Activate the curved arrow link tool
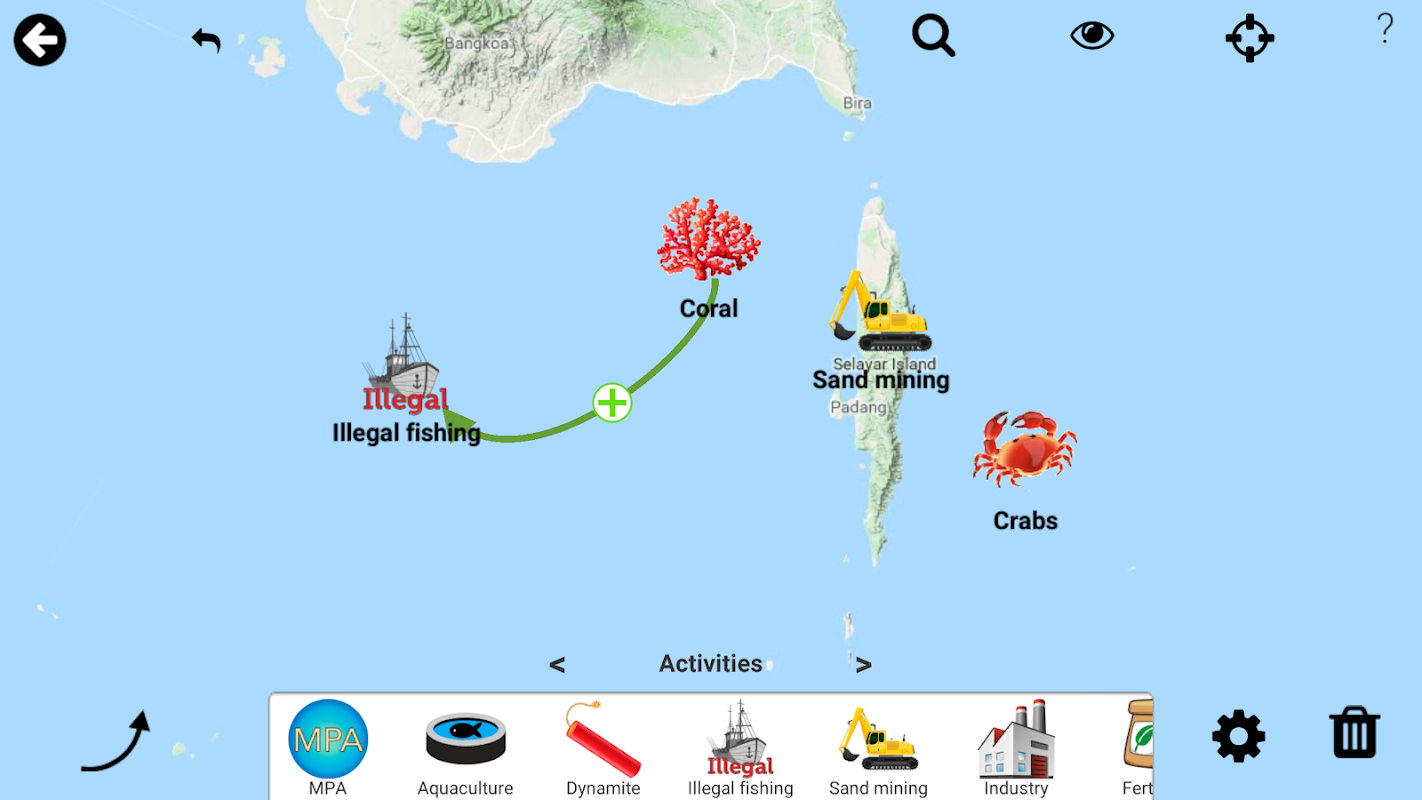The height and width of the screenshot is (800, 1422). point(115,742)
